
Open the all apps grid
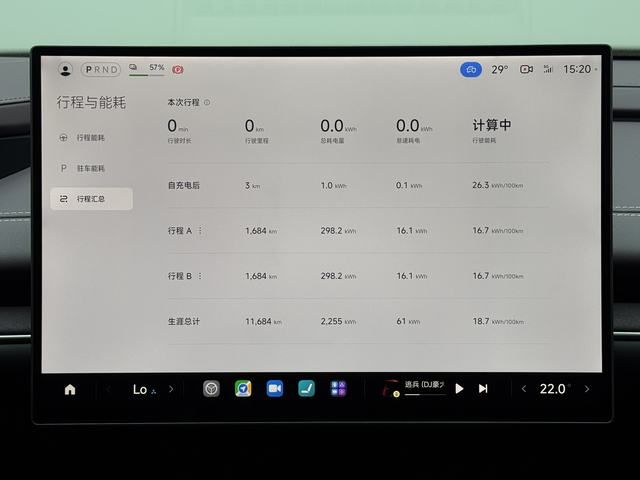point(338,389)
